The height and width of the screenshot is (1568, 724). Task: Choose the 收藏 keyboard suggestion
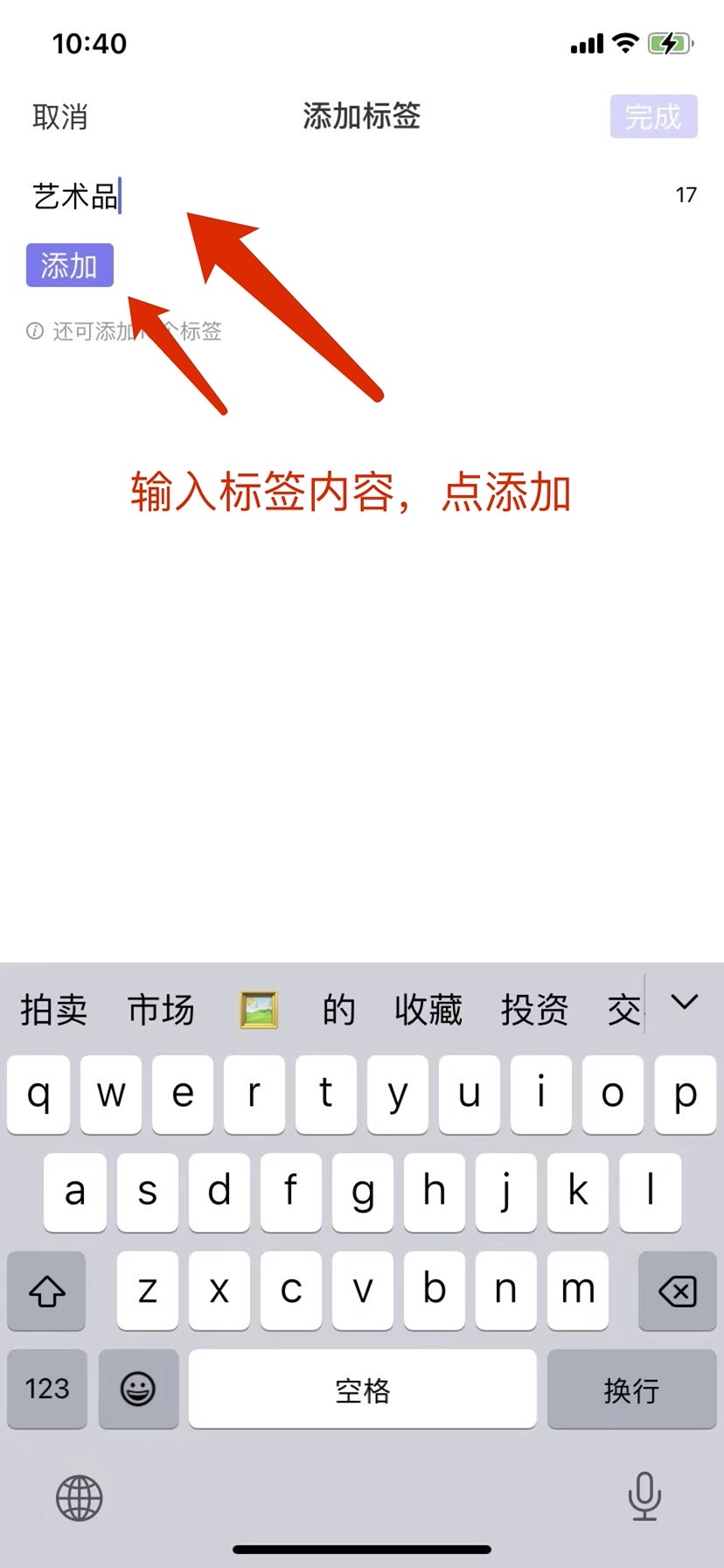click(428, 1010)
